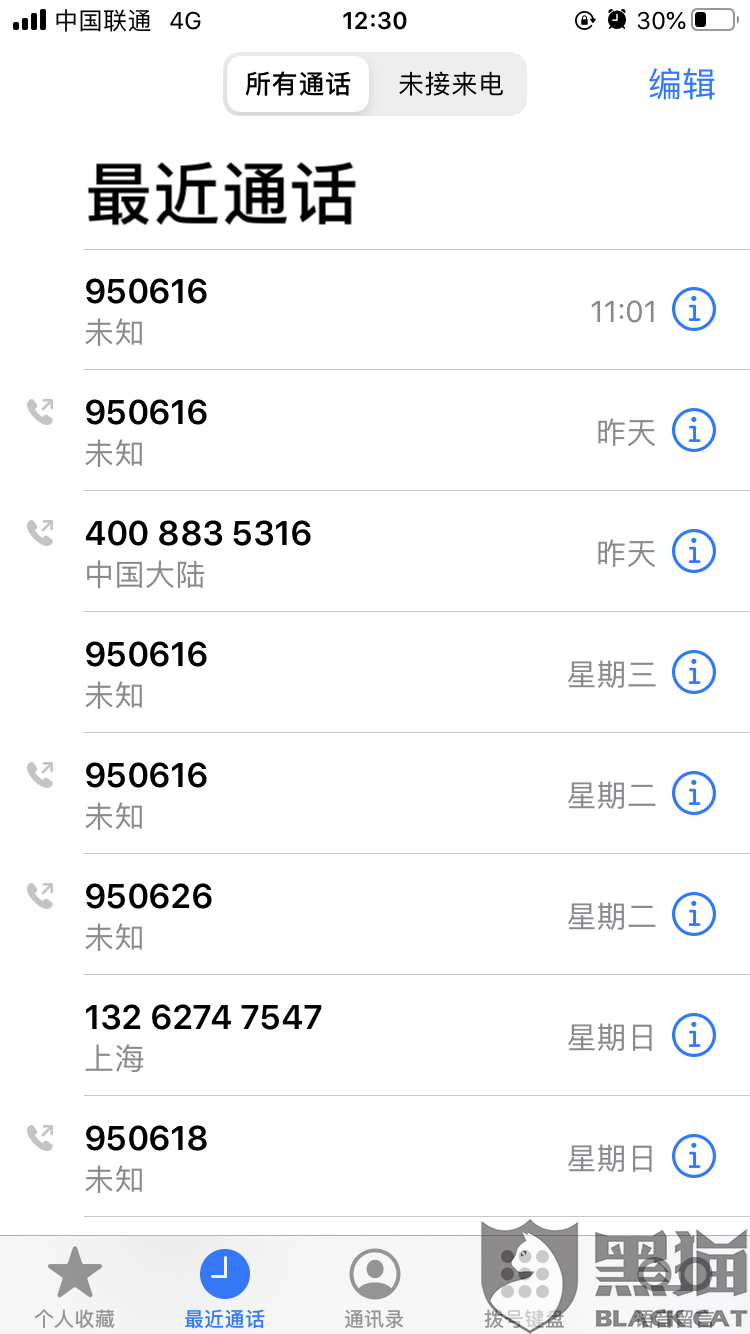Open the 通讯录 contacts tab
Image resolution: width=750 pixels, height=1334 pixels.
click(x=375, y=1287)
